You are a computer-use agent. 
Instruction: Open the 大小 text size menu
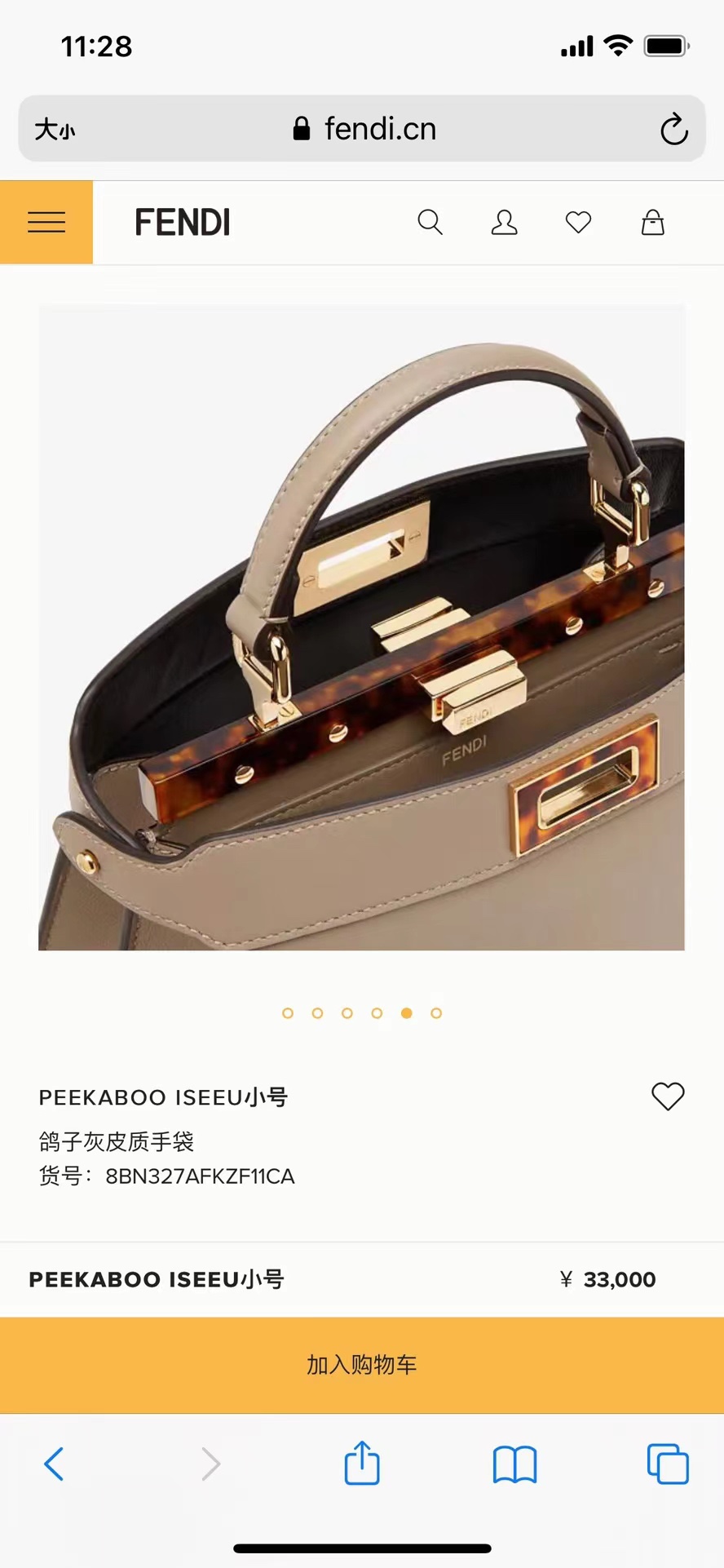coord(55,129)
